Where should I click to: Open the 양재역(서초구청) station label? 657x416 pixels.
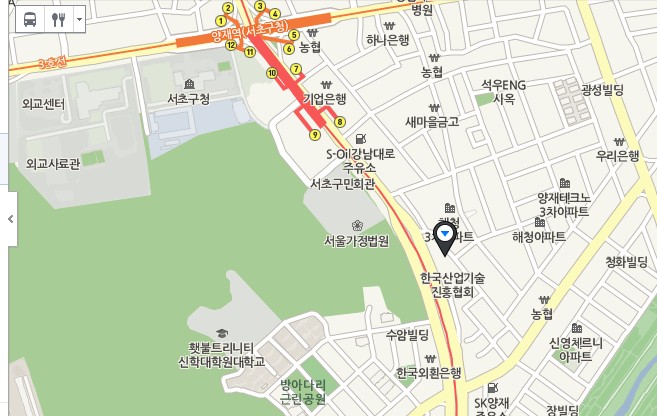point(249,32)
